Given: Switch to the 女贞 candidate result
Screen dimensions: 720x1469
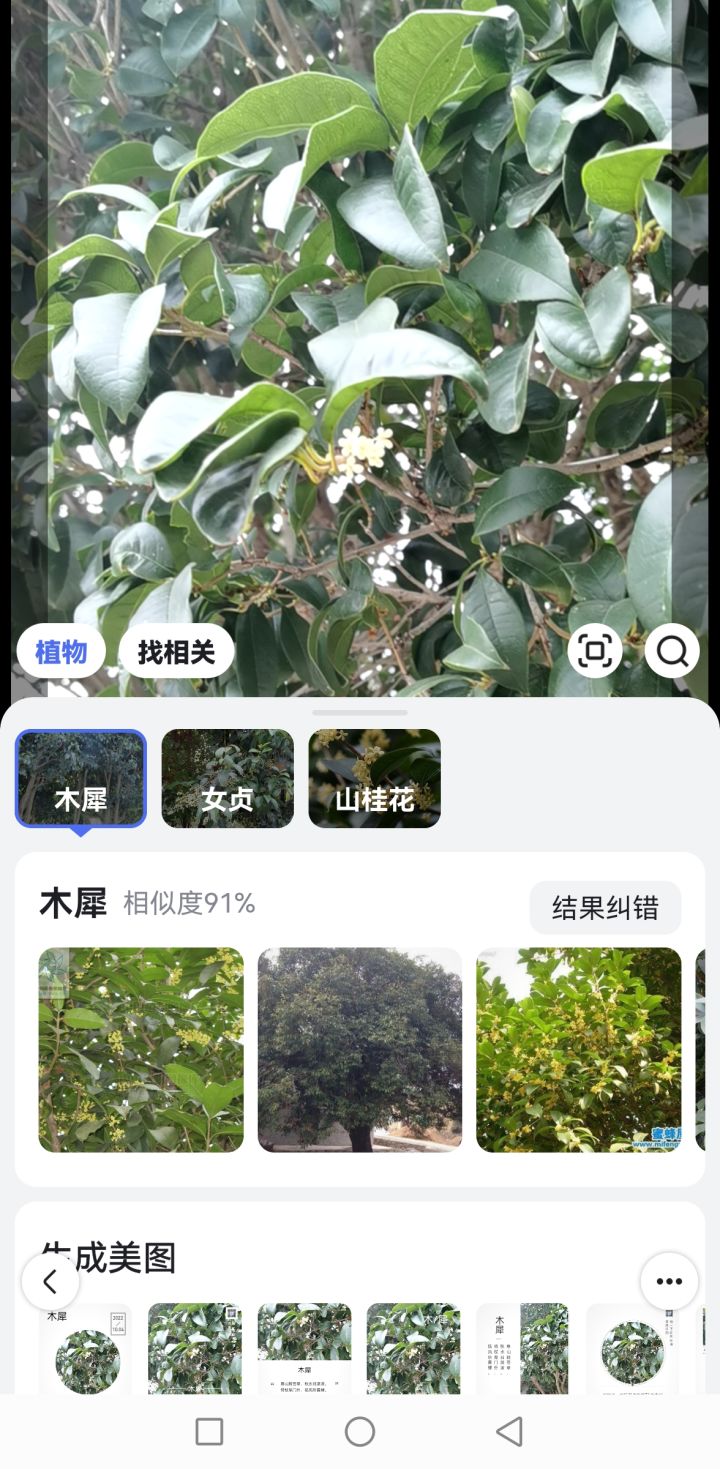Looking at the screenshot, I should 227,778.
